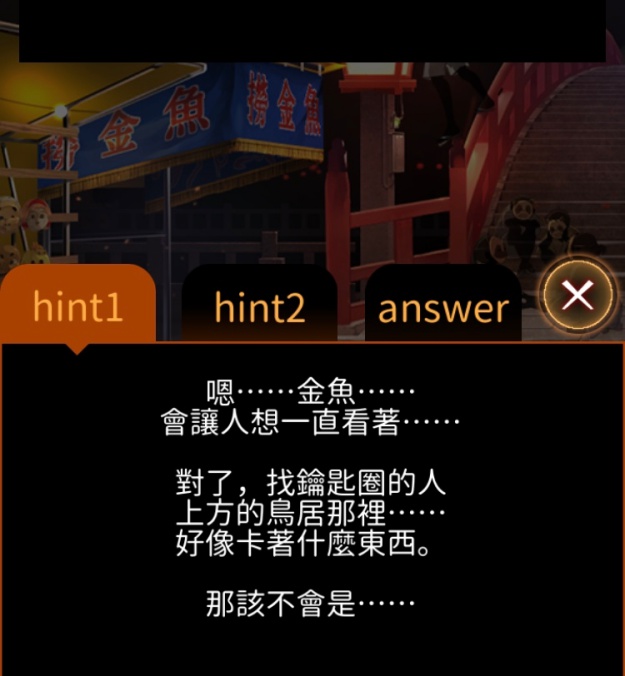Switch to the hint1 tab
Image resolution: width=625 pixels, height=676 pixels.
point(78,306)
